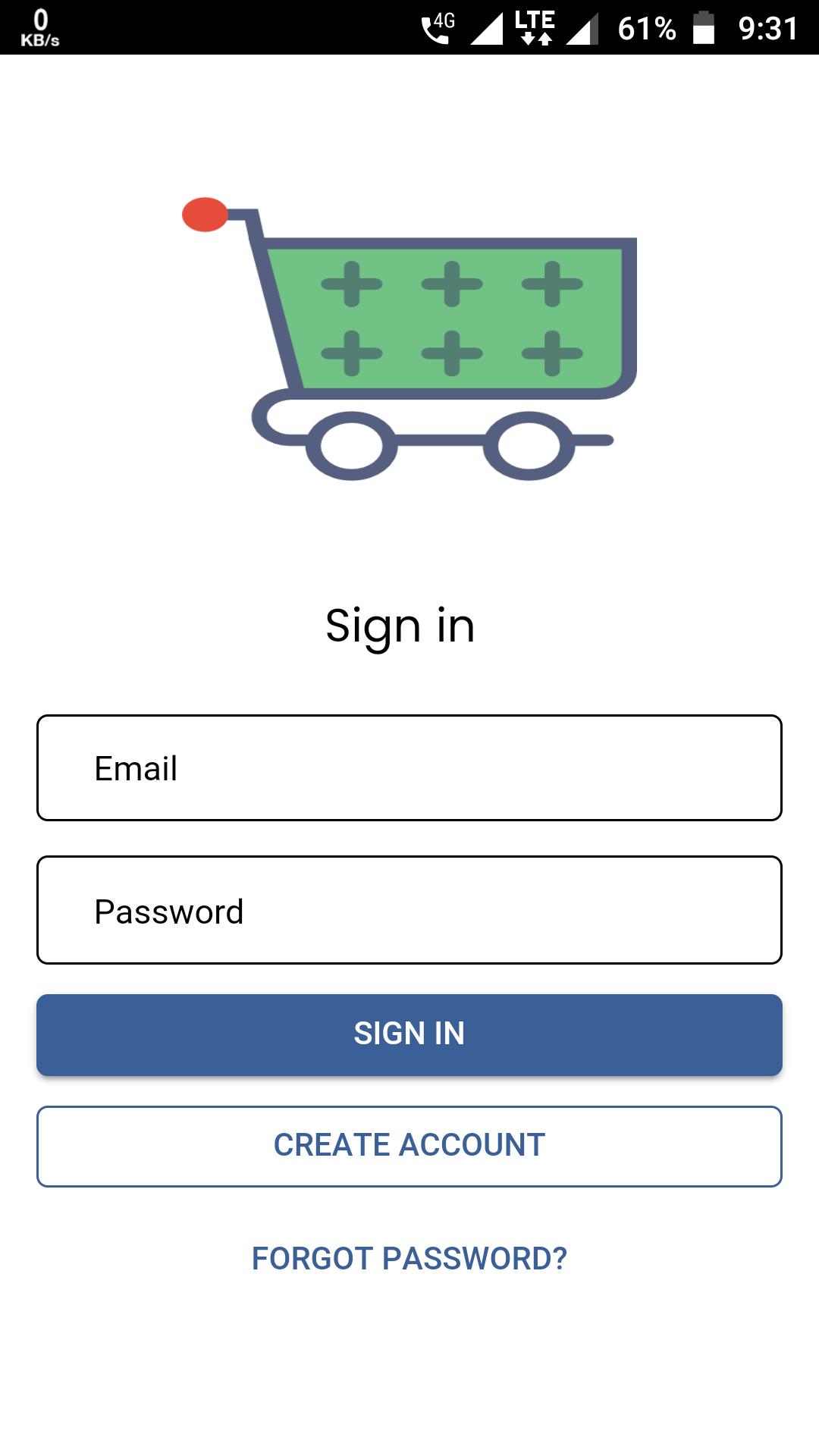Image resolution: width=819 pixels, height=1456 pixels.
Task: Tap the 9:31 clock in status bar
Action: [x=766, y=27]
